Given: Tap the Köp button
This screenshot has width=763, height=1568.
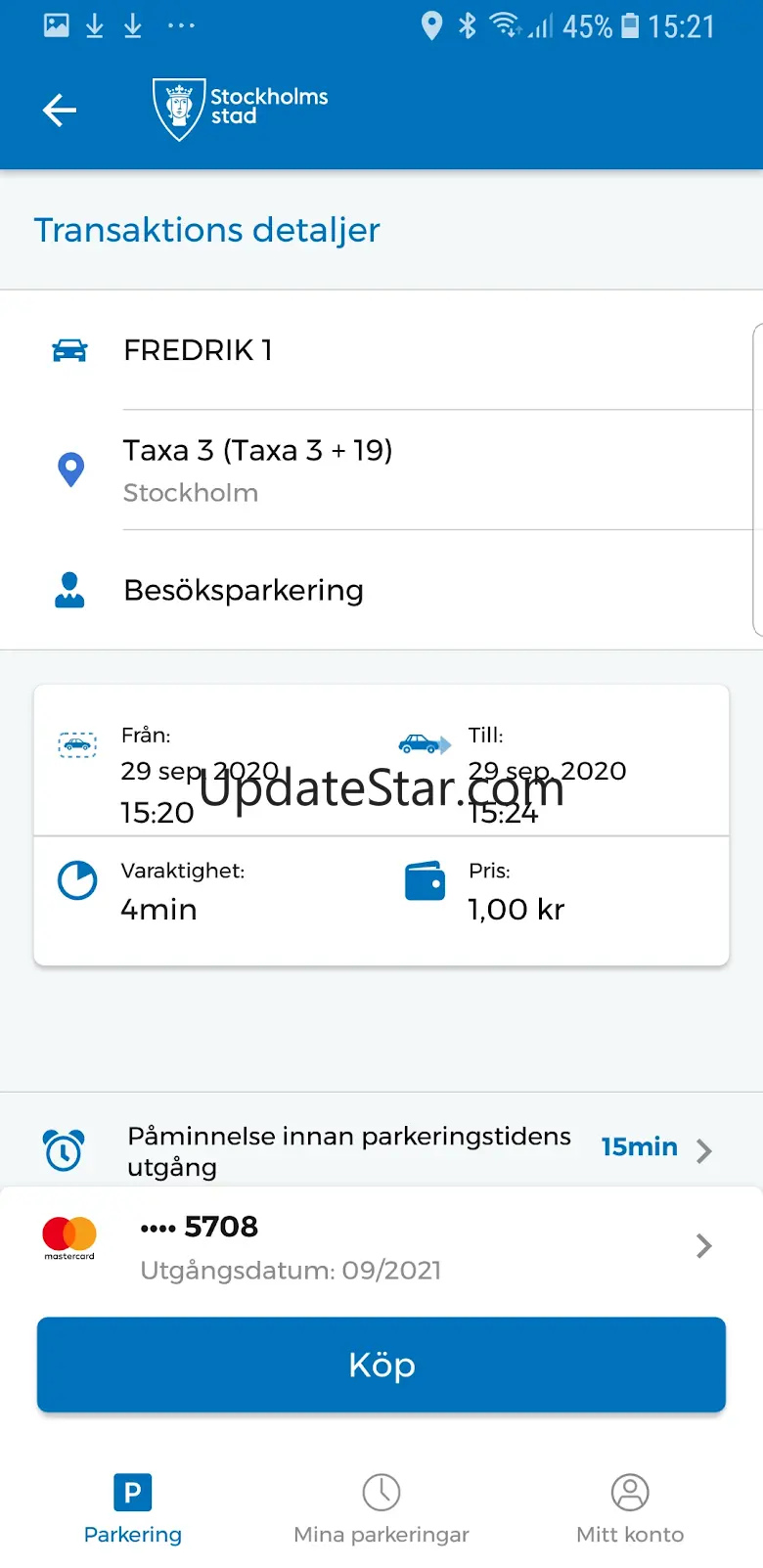Looking at the screenshot, I should pos(381,1365).
